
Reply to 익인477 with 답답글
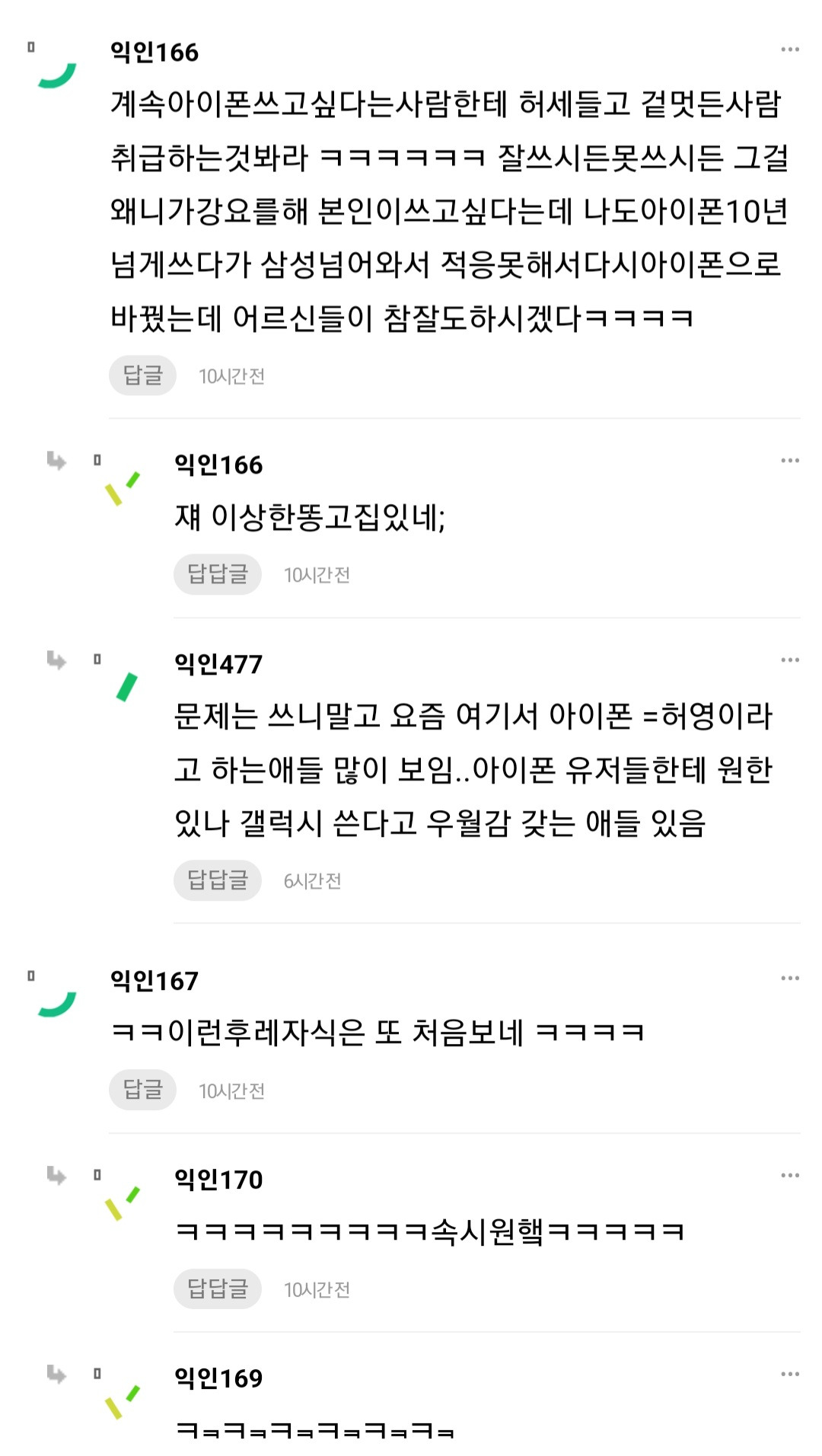point(217,880)
